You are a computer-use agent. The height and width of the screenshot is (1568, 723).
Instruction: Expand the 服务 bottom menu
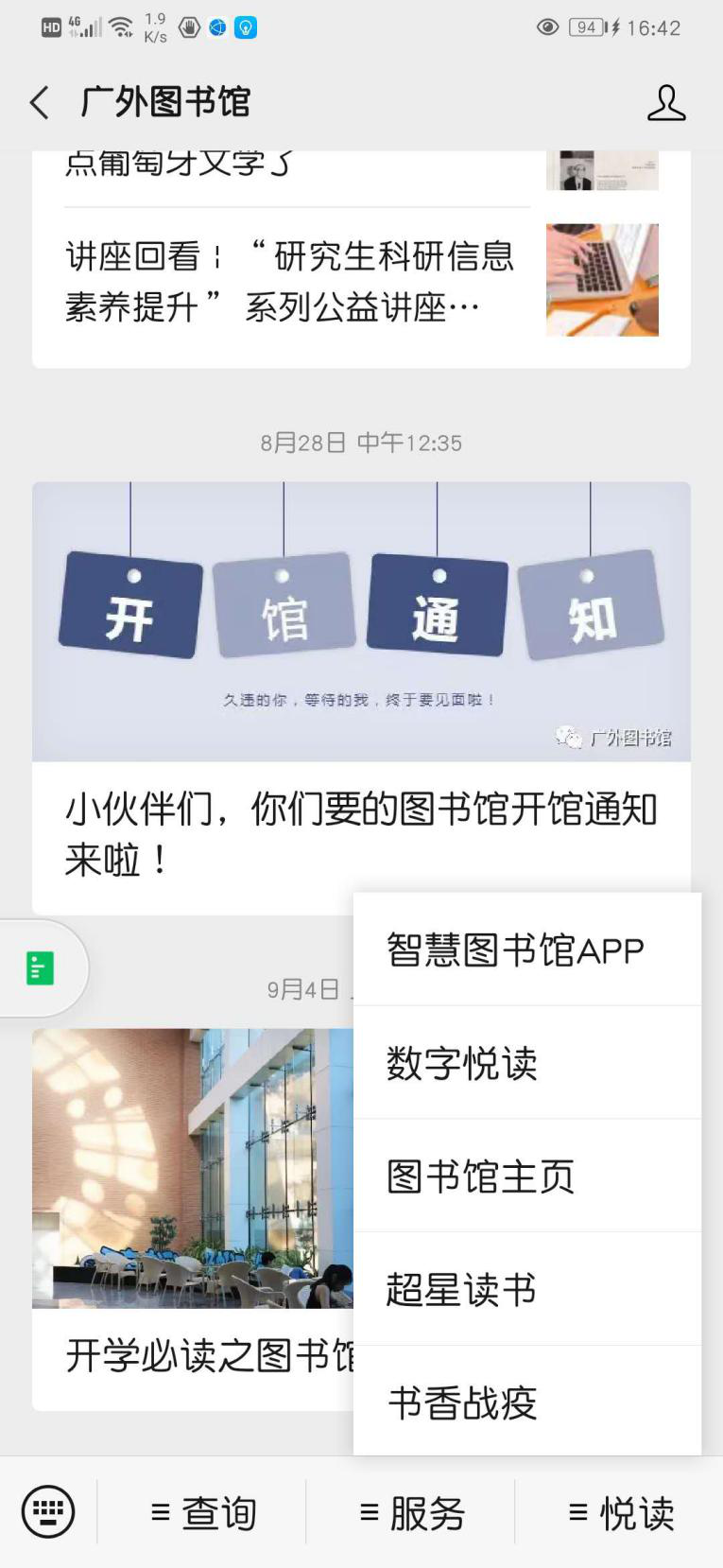[411, 1513]
